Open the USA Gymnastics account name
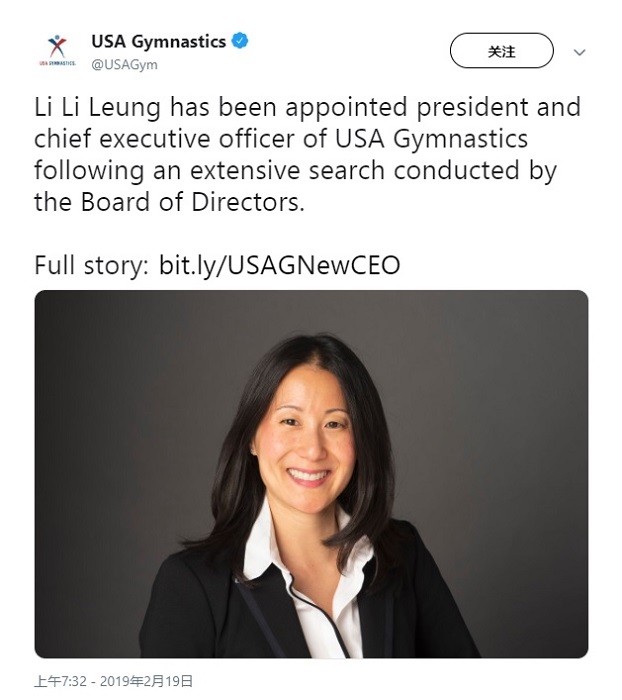Screen dimensions: 622x700 [x=158, y=41]
